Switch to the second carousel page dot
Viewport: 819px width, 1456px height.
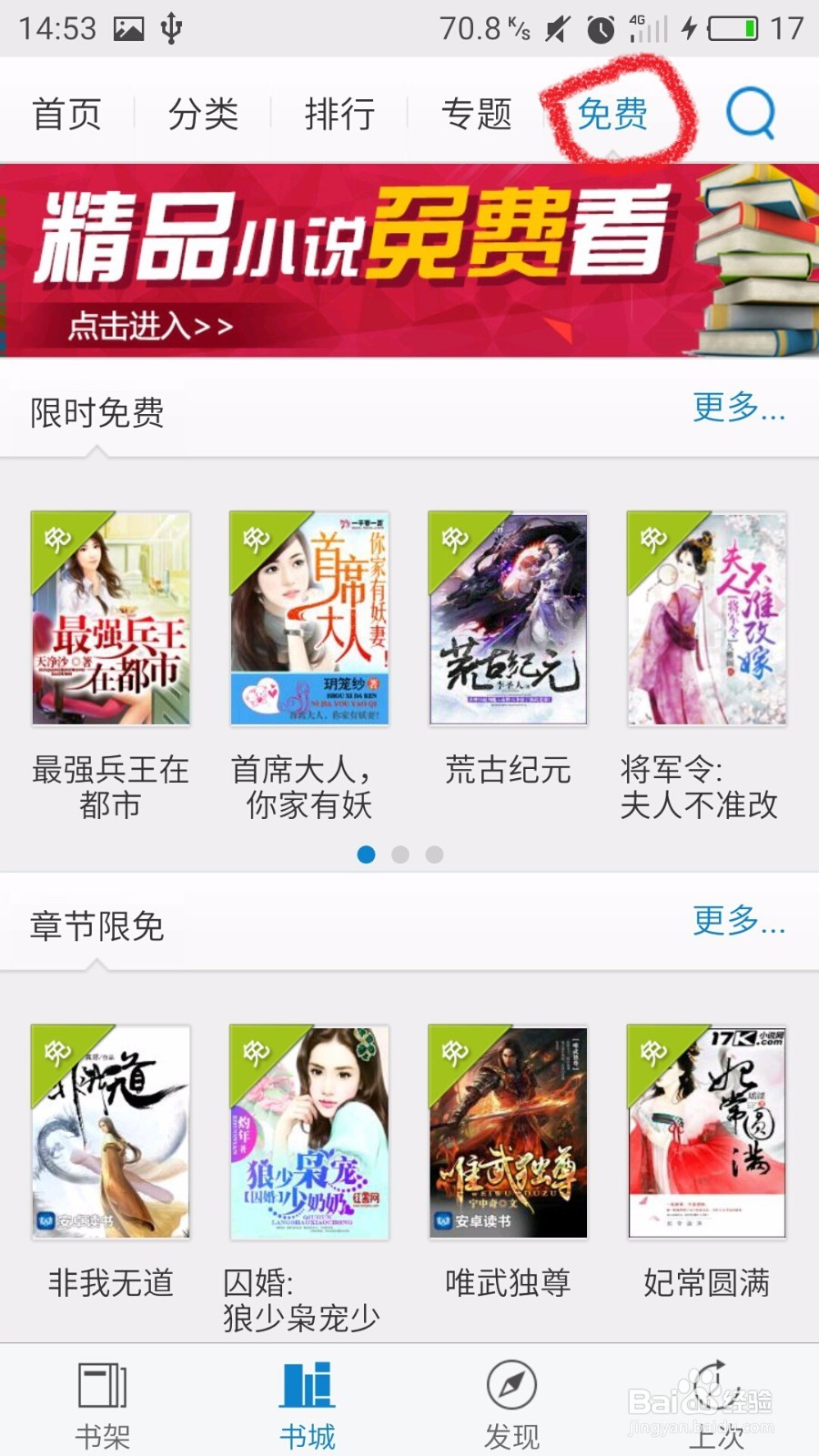point(400,855)
